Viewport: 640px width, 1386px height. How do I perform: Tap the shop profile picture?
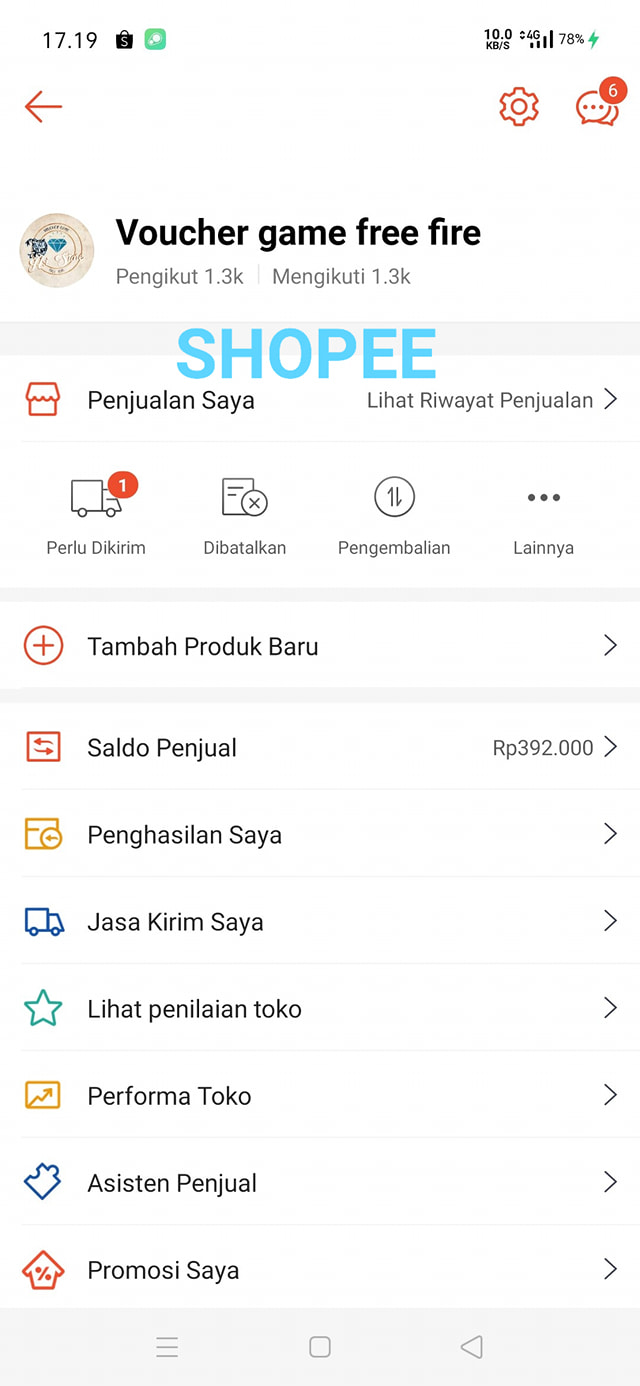pyautogui.click(x=57, y=250)
